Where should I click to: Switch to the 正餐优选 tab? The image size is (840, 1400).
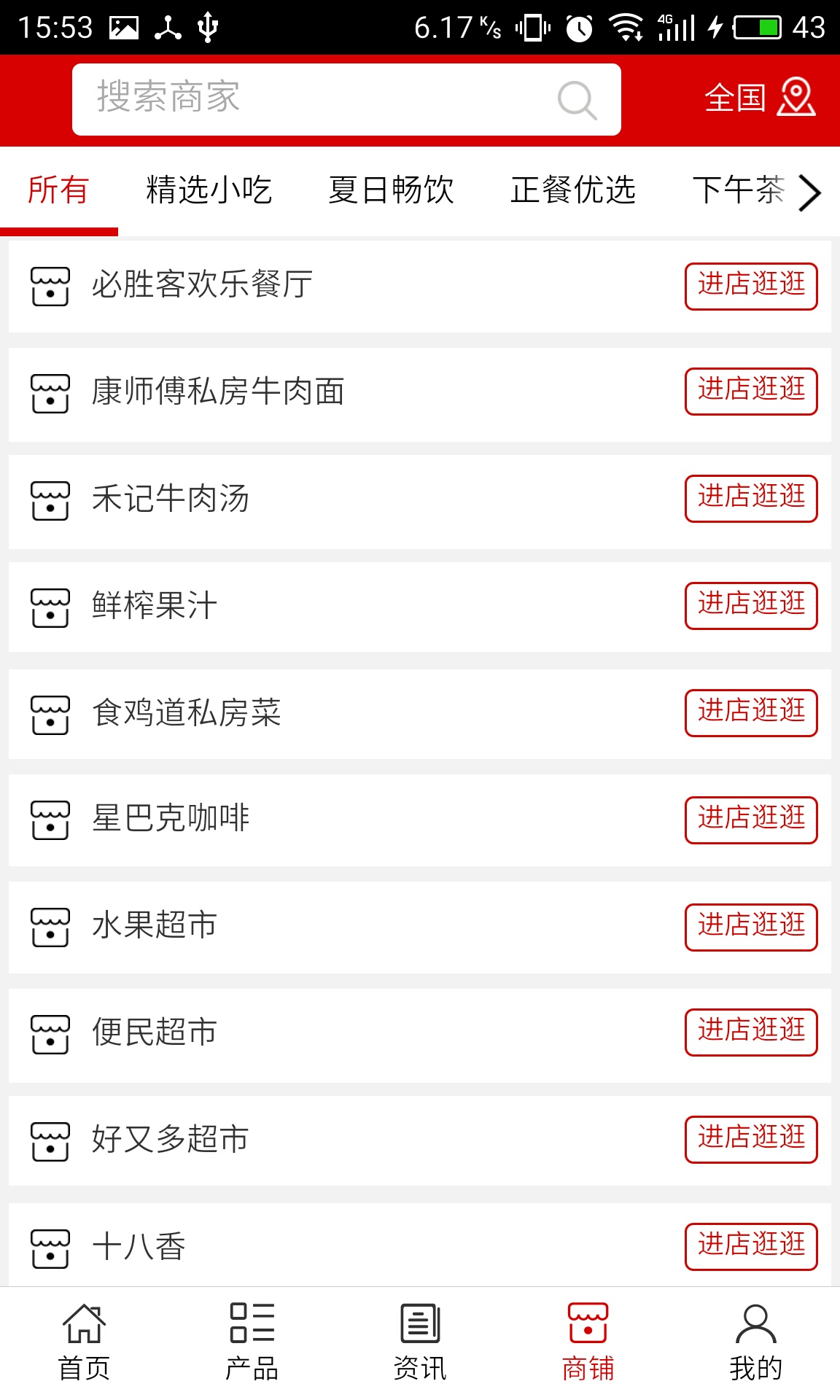573,190
